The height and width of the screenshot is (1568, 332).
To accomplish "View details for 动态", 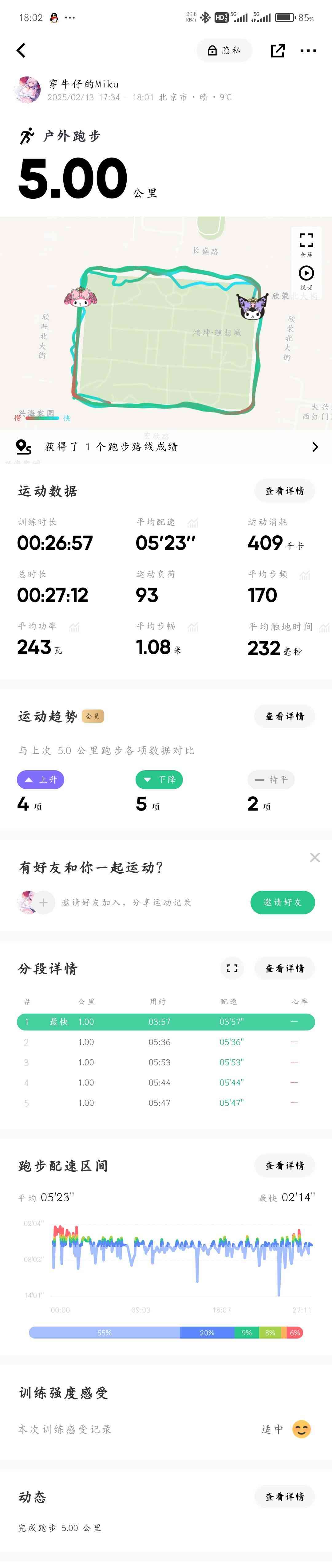I will click(284, 1496).
